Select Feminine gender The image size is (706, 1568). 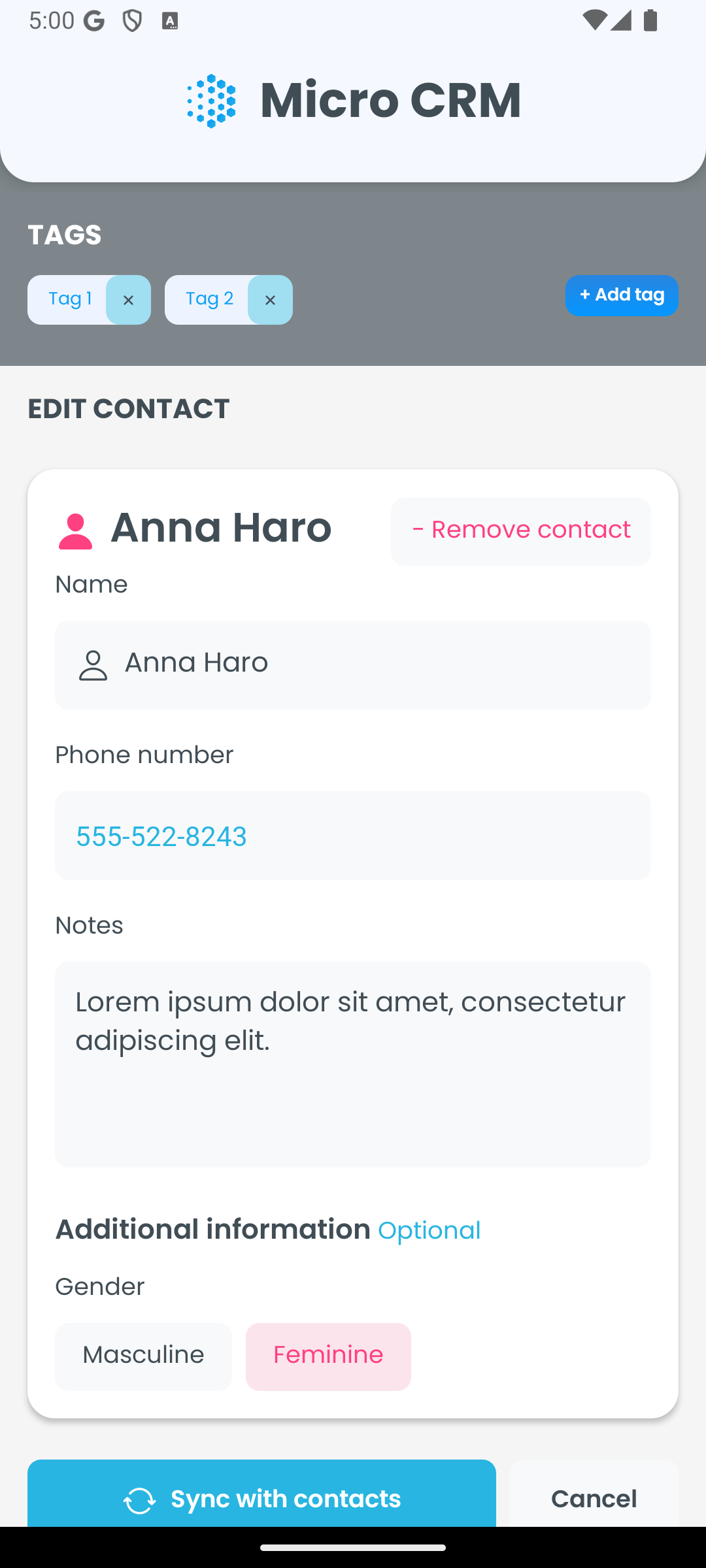tap(328, 1357)
